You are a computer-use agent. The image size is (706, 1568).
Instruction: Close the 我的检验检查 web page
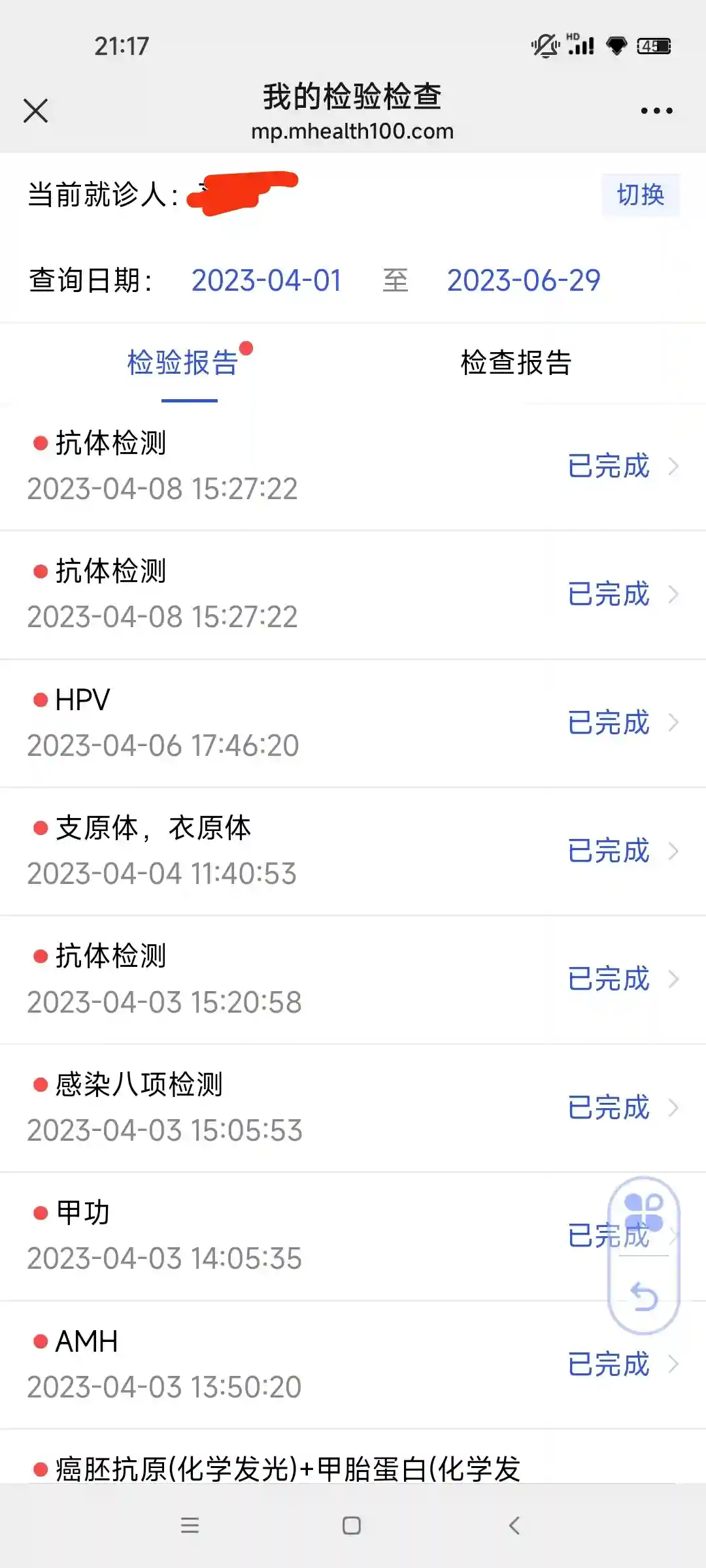[x=36, y=110]
